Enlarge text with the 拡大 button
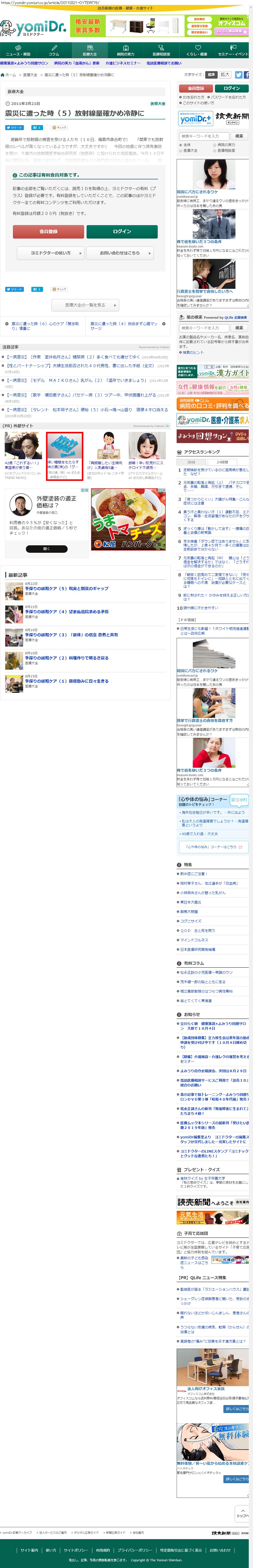This screenshot has width=253, height=1568. pyautogui.click(x=225, y=75)
